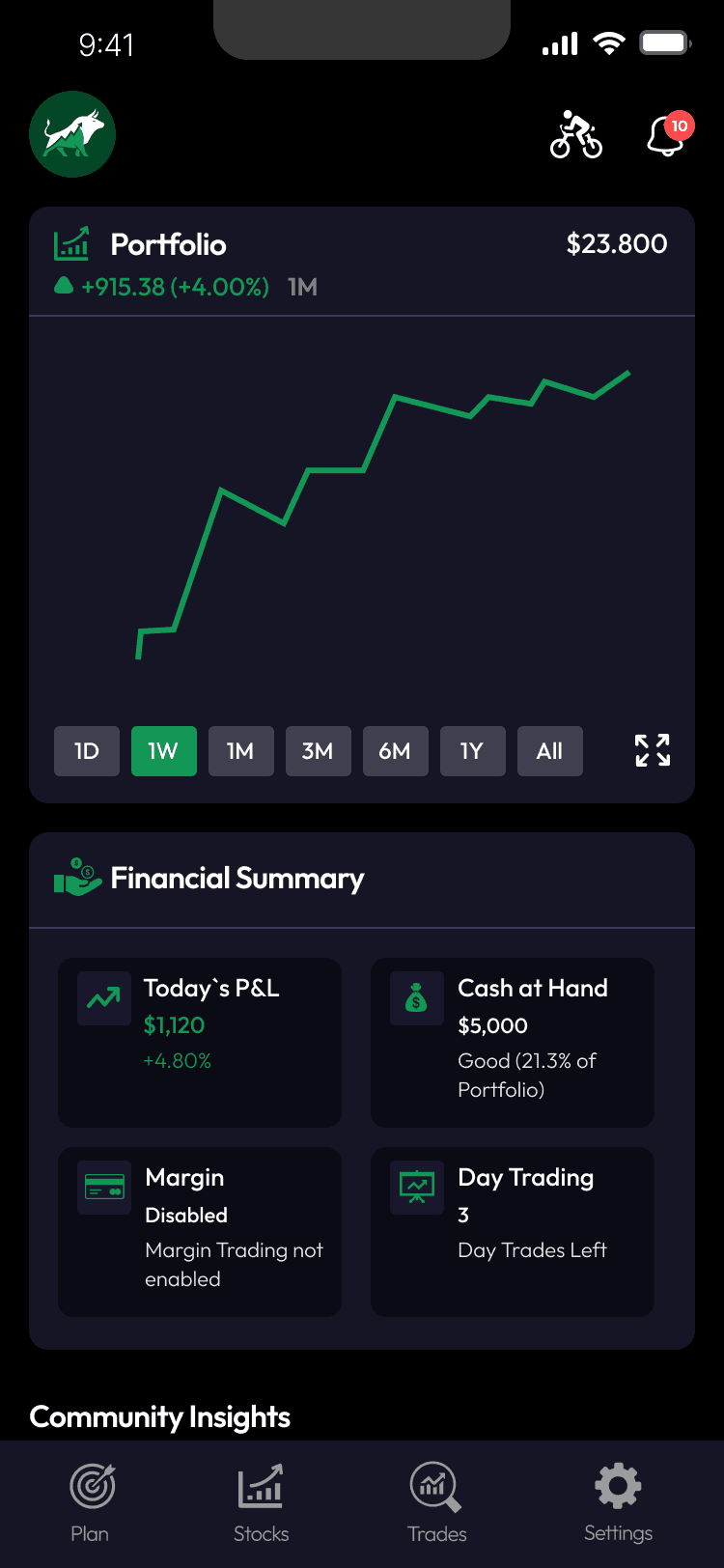724x1568 pixels.
Task: Switch to the 1D chart view
Action: 86,750
